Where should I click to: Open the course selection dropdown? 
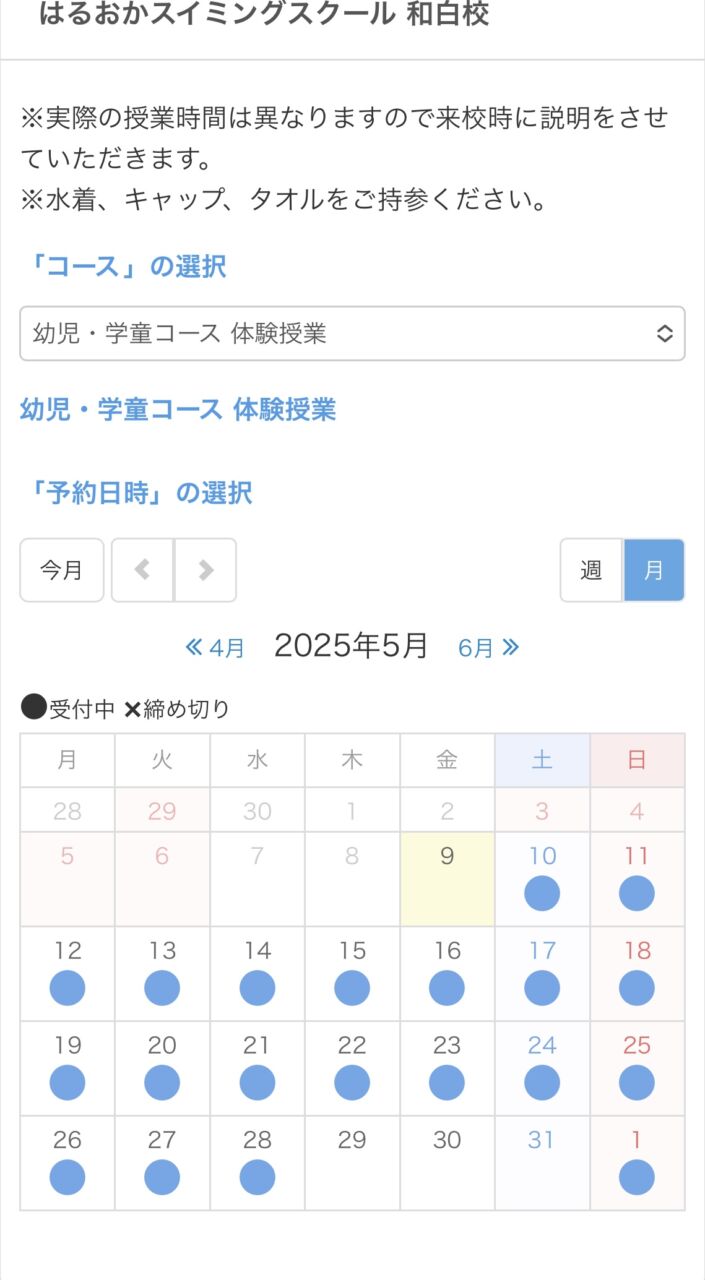[352, 333]
